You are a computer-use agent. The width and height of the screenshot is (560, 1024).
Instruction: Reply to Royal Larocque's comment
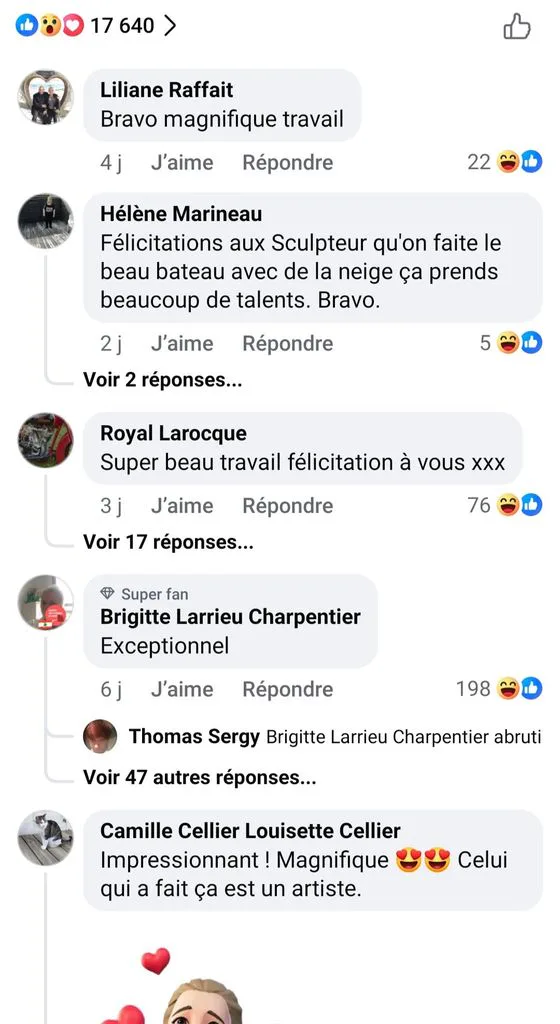point(288,505)
